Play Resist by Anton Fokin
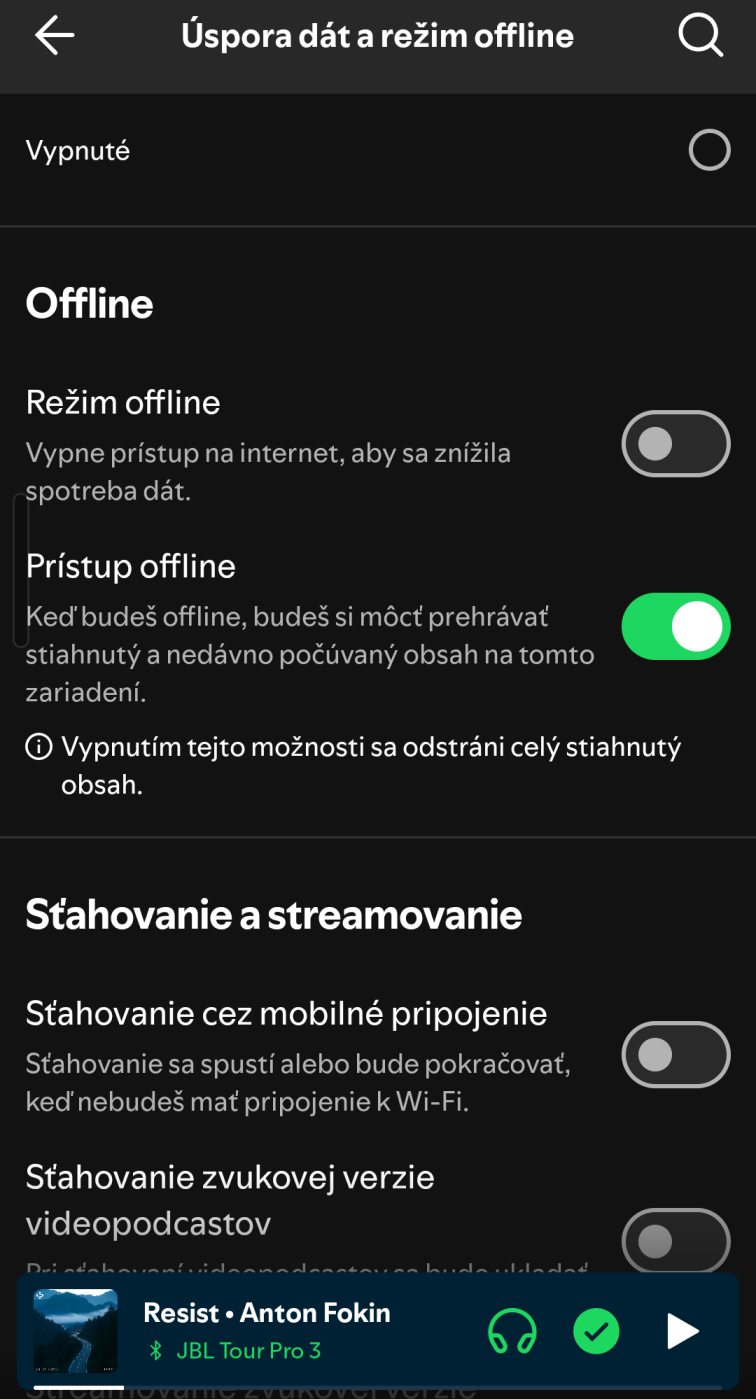The width and height of the screenshot is (756, 1399). pos(682,1331)
